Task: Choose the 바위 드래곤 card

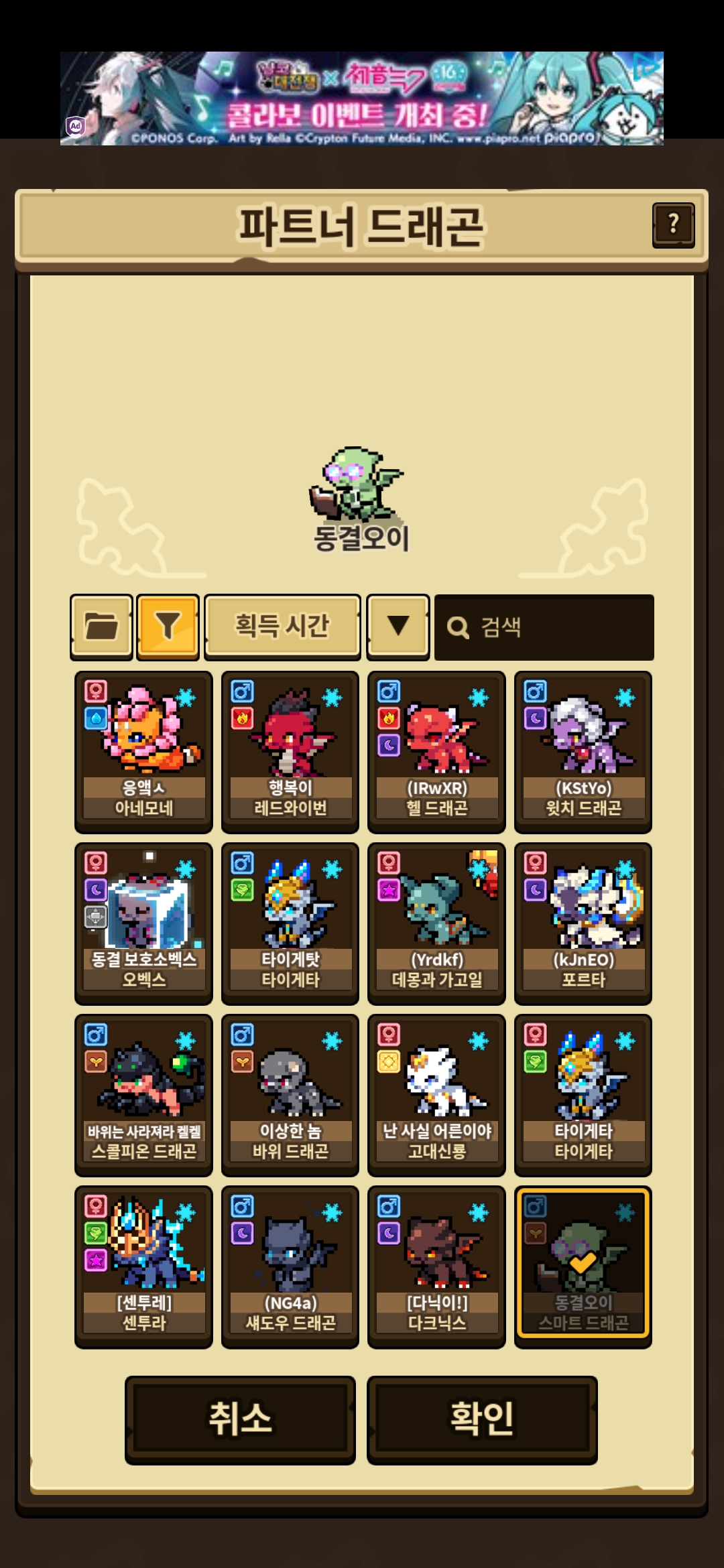Action: click(x=290, y=1095)
